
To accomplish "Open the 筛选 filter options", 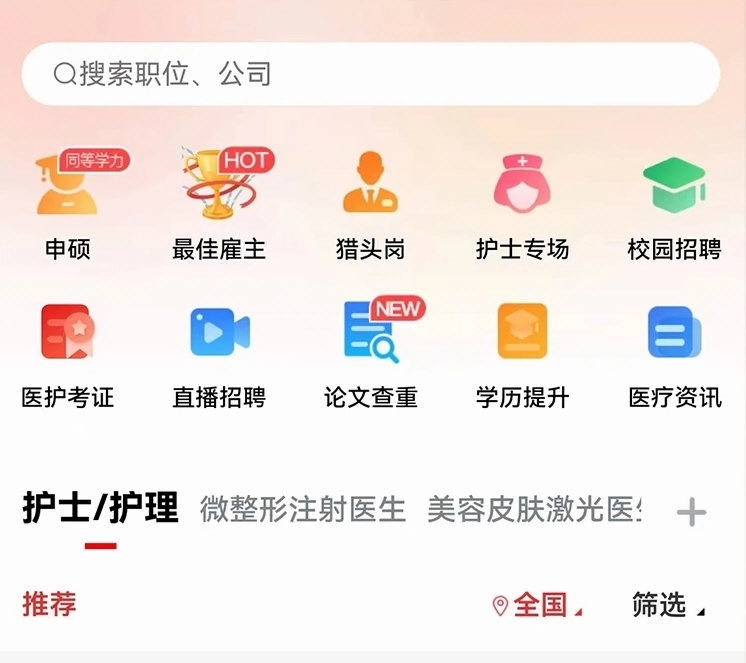I will pos(667,605).
